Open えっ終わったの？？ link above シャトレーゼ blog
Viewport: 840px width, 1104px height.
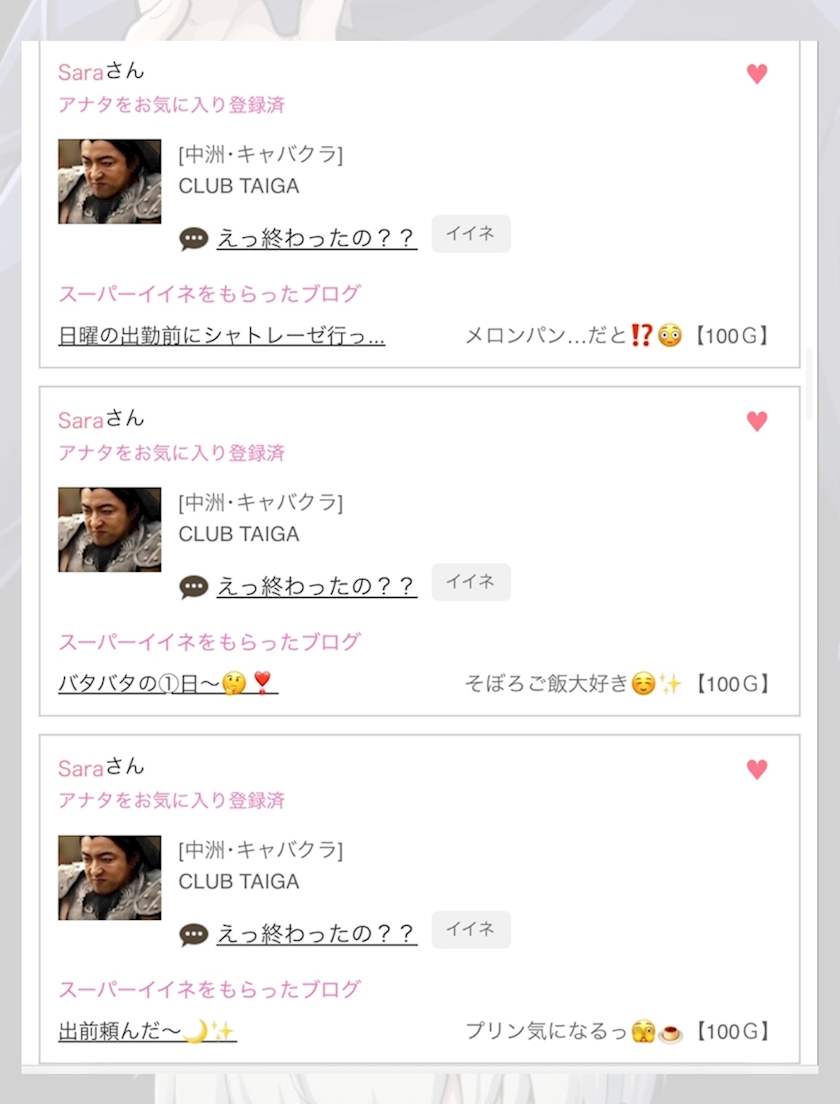coord(316,238)
